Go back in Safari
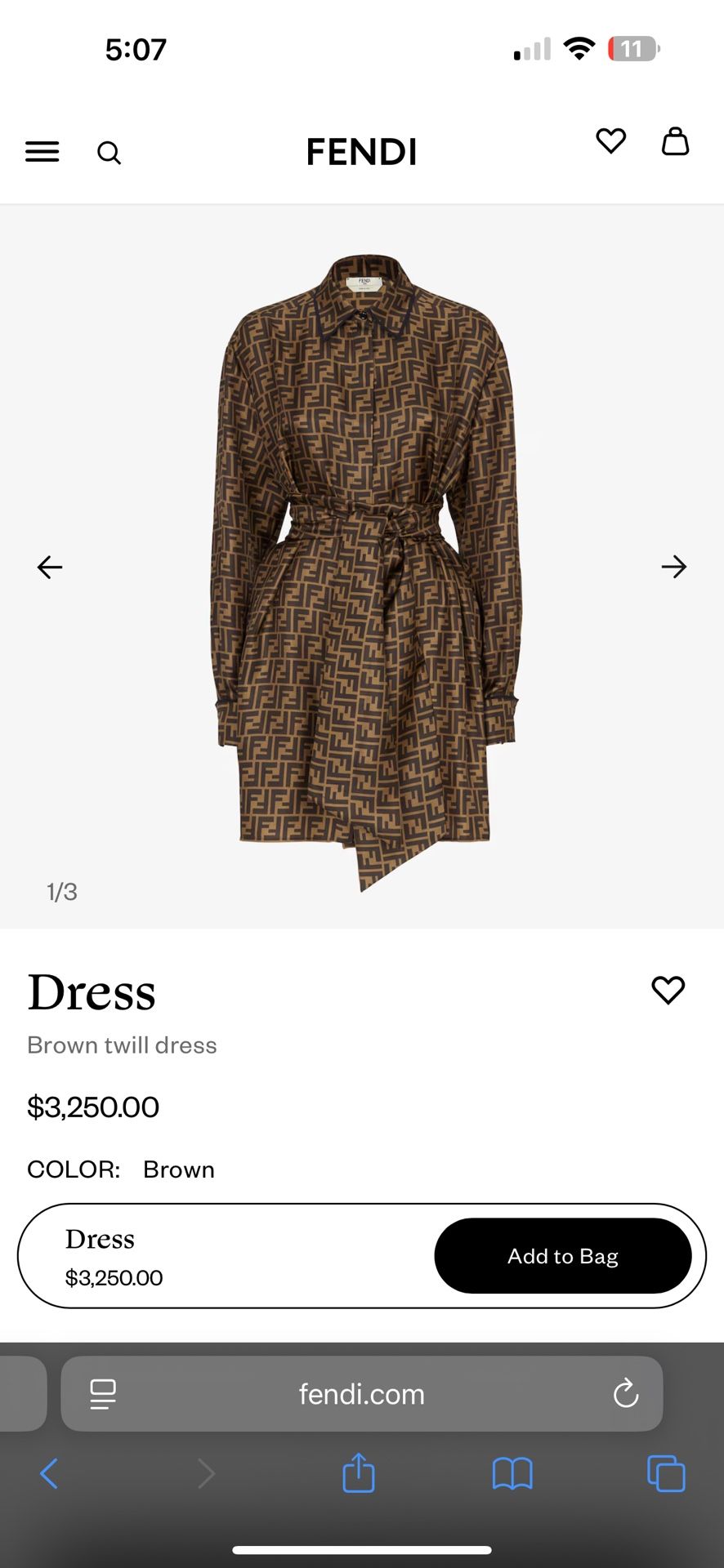 tap(49, 1474)
